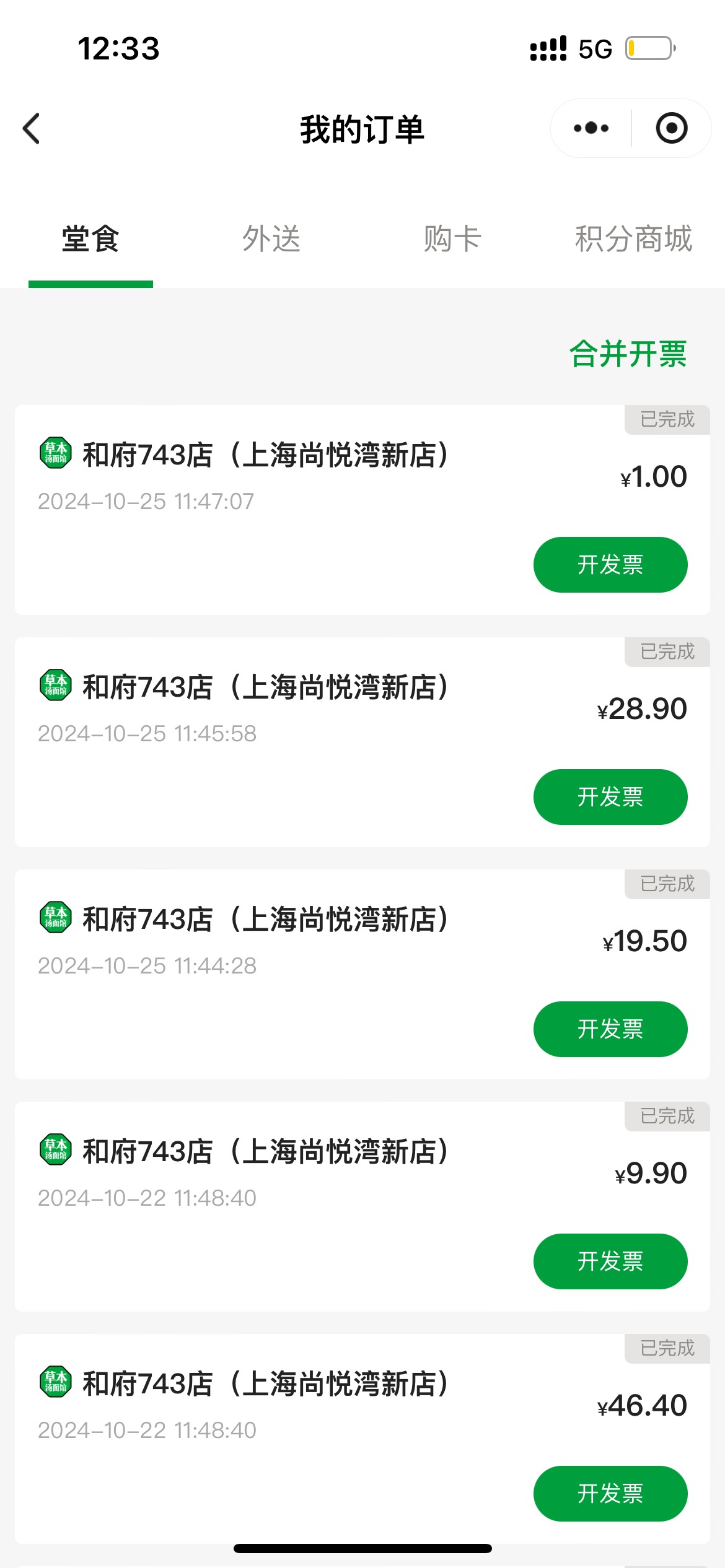This screenshot has width=725, height=1568.
Task: Switch to the 购卡 tab
Action: [452, 239]
